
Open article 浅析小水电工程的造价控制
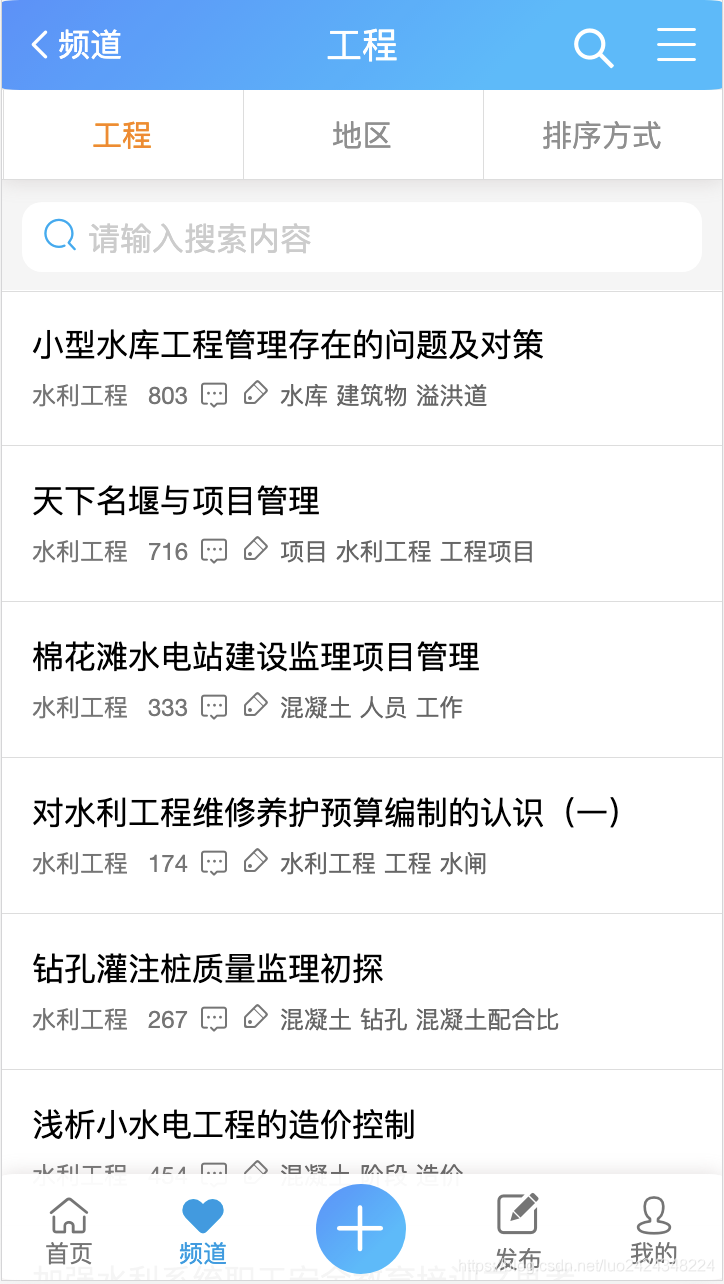click(224, 1125)
